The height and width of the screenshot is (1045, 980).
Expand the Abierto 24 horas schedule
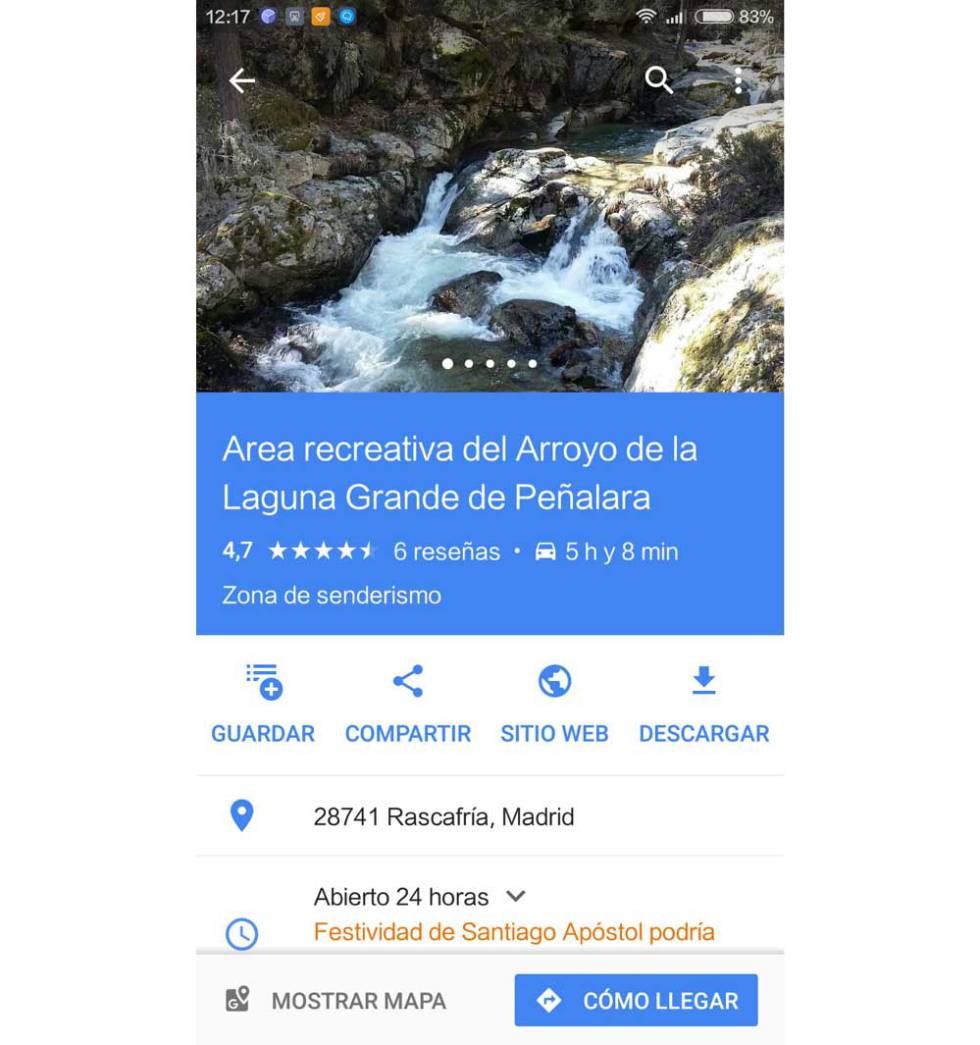420,897
